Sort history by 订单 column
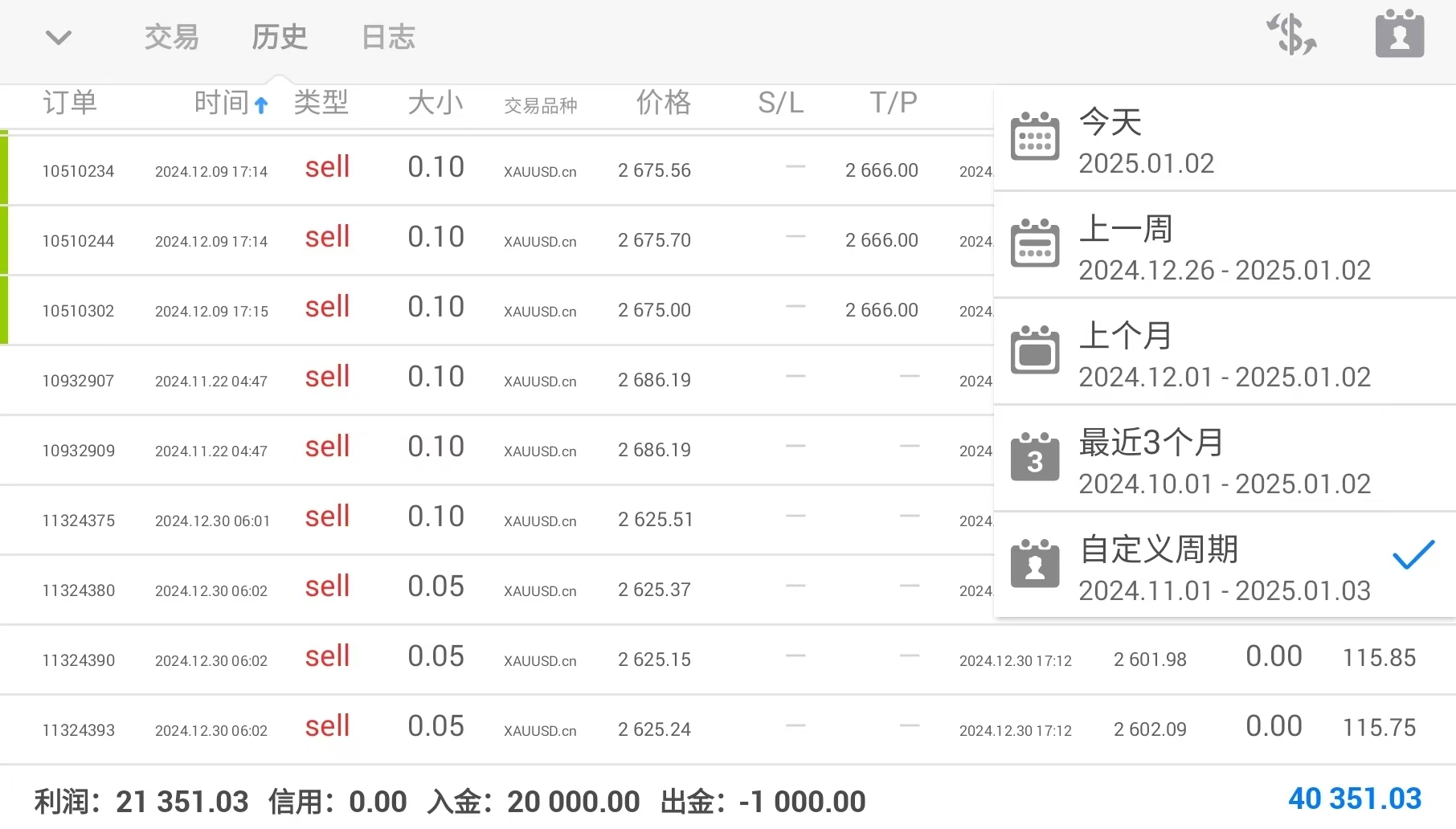Image resolution: width=1456 pixels, height=829 pixels. click(x=70, y=103)
